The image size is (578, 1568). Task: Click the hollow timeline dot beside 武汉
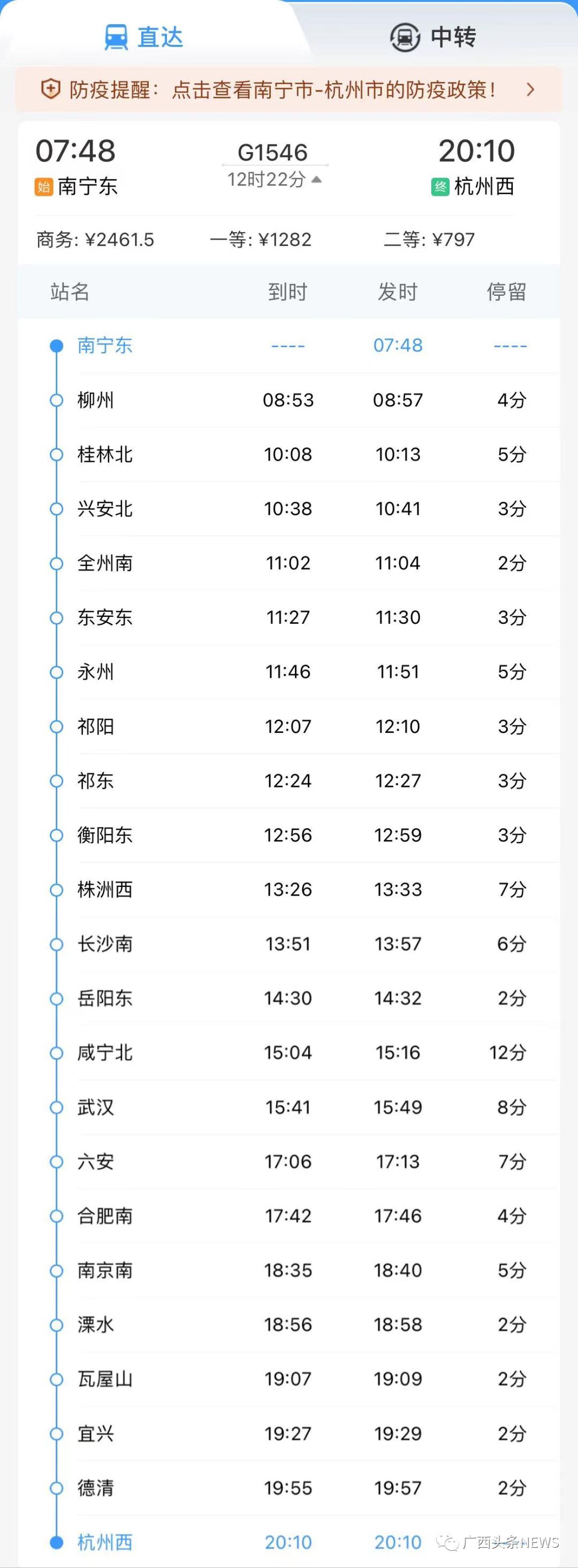click(x=57, y=1108)
